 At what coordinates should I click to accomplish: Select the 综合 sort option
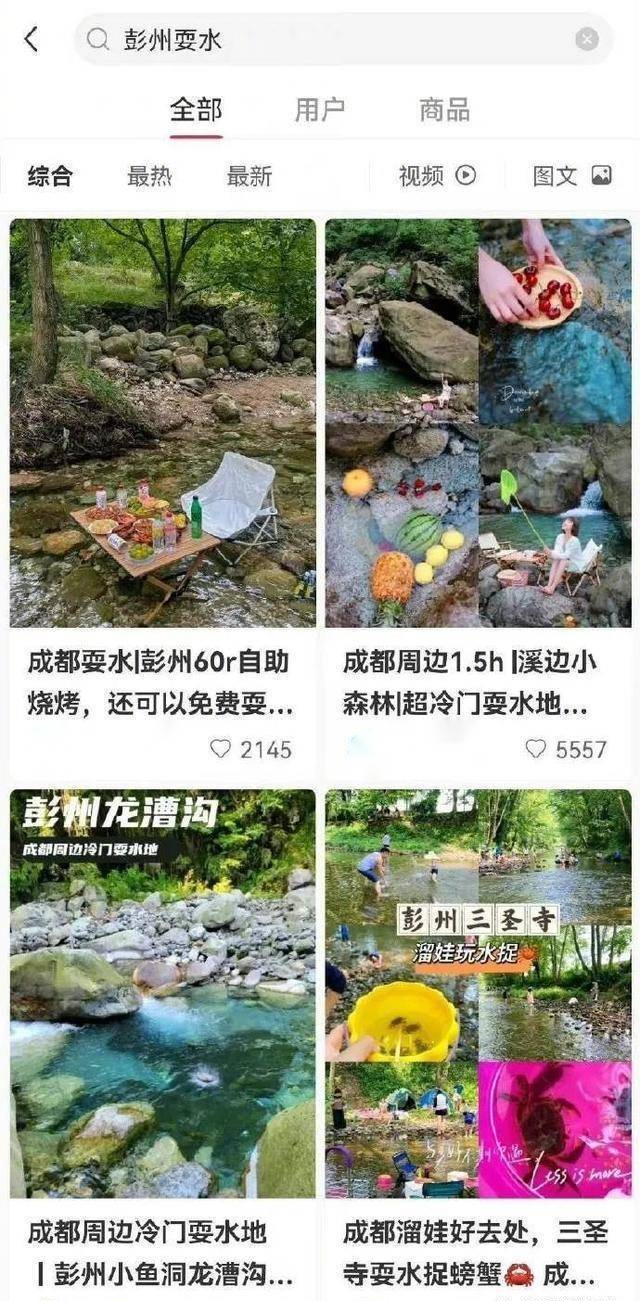click(50, 177)
